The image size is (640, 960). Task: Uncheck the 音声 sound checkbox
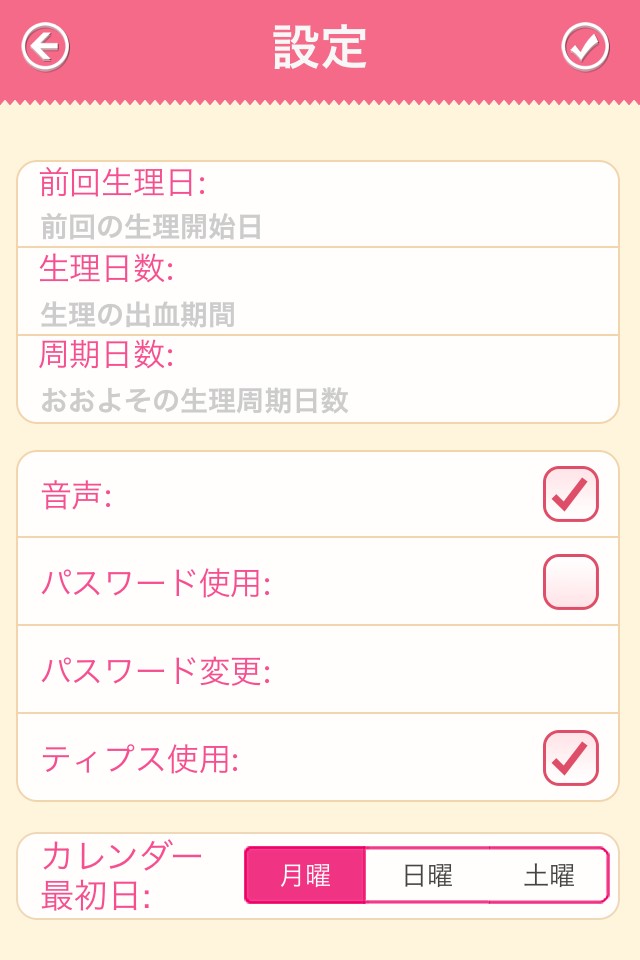(x=570, y=494)
